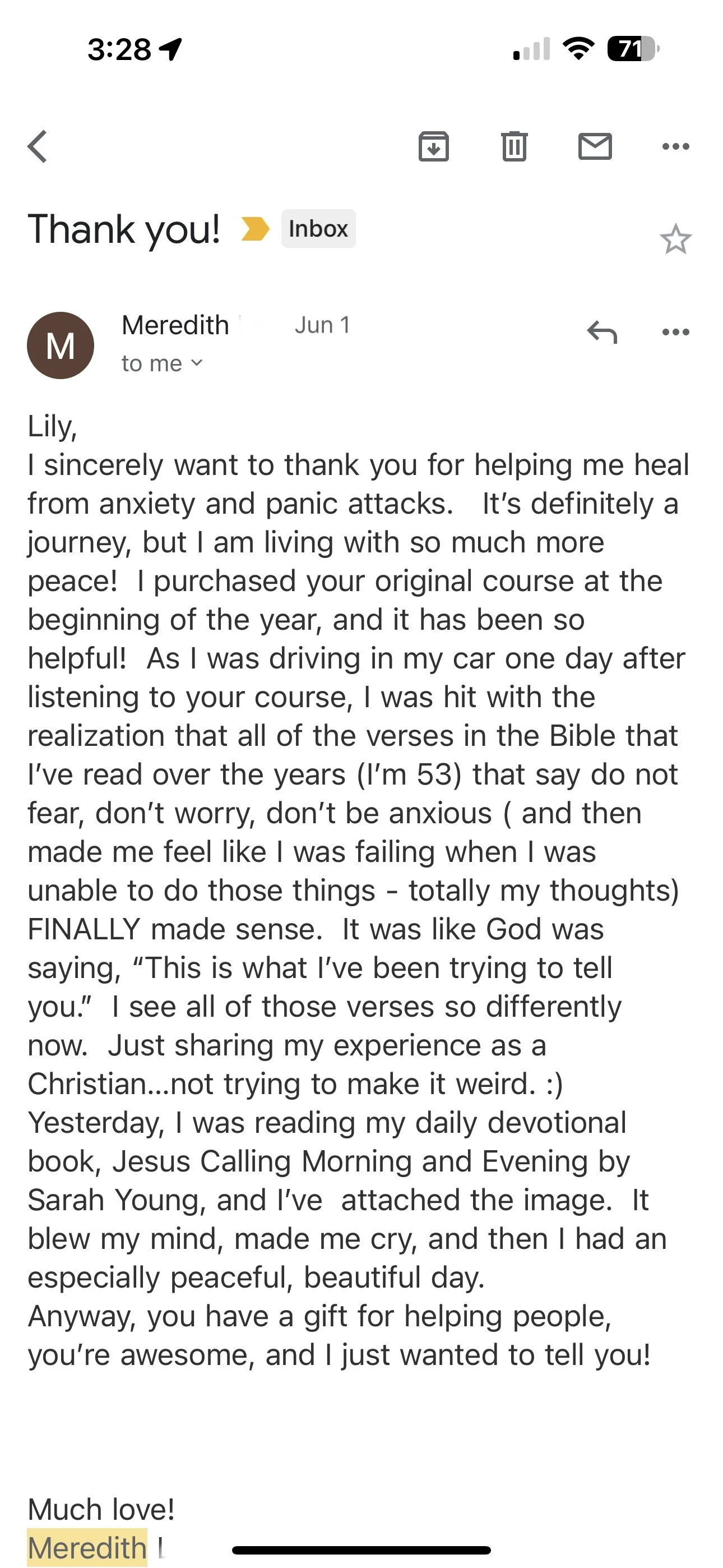This screenshot has height=1568, width=723.
Task: Archive this email
Action: pos(433,147)
